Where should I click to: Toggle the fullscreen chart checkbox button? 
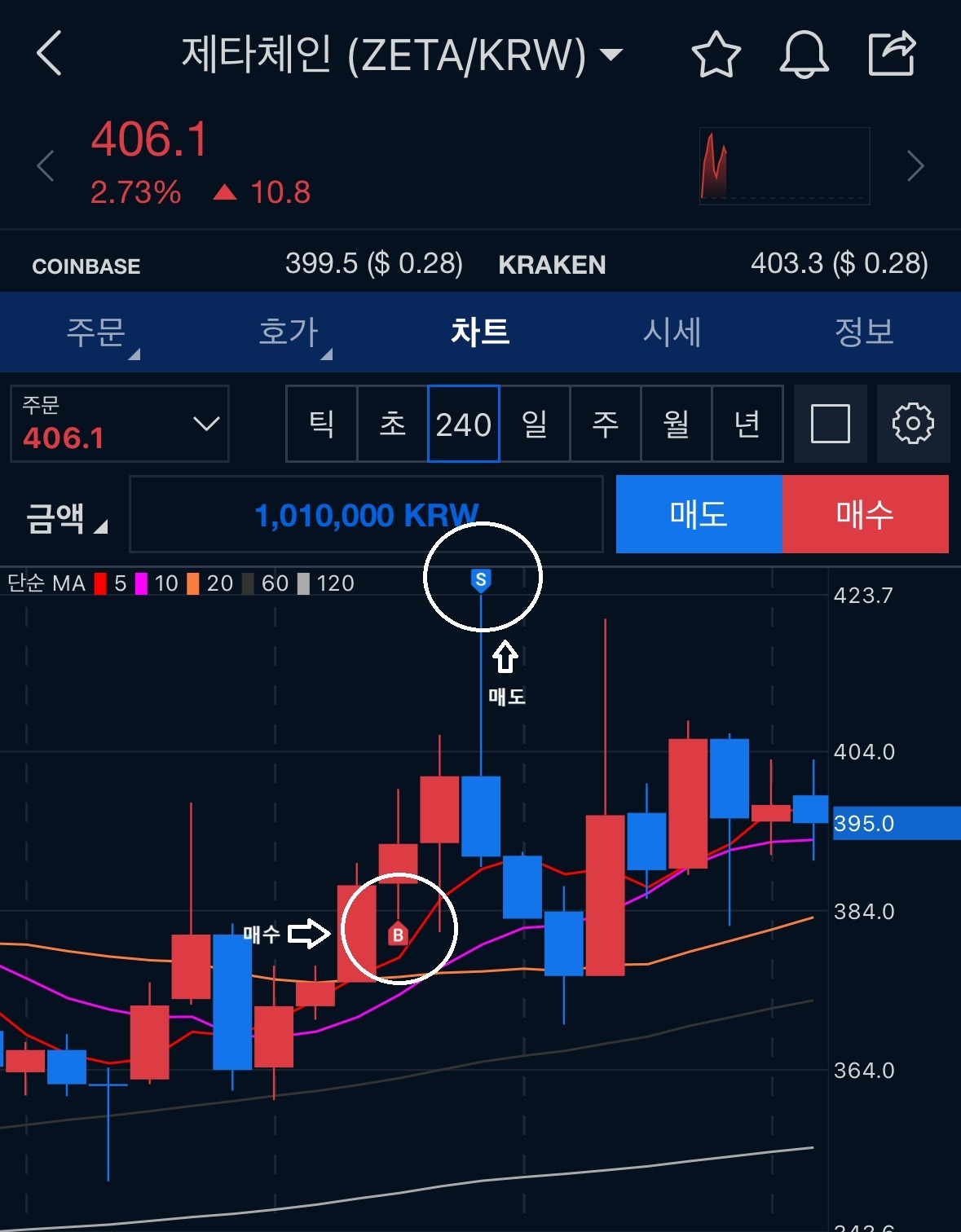[830, 424]
